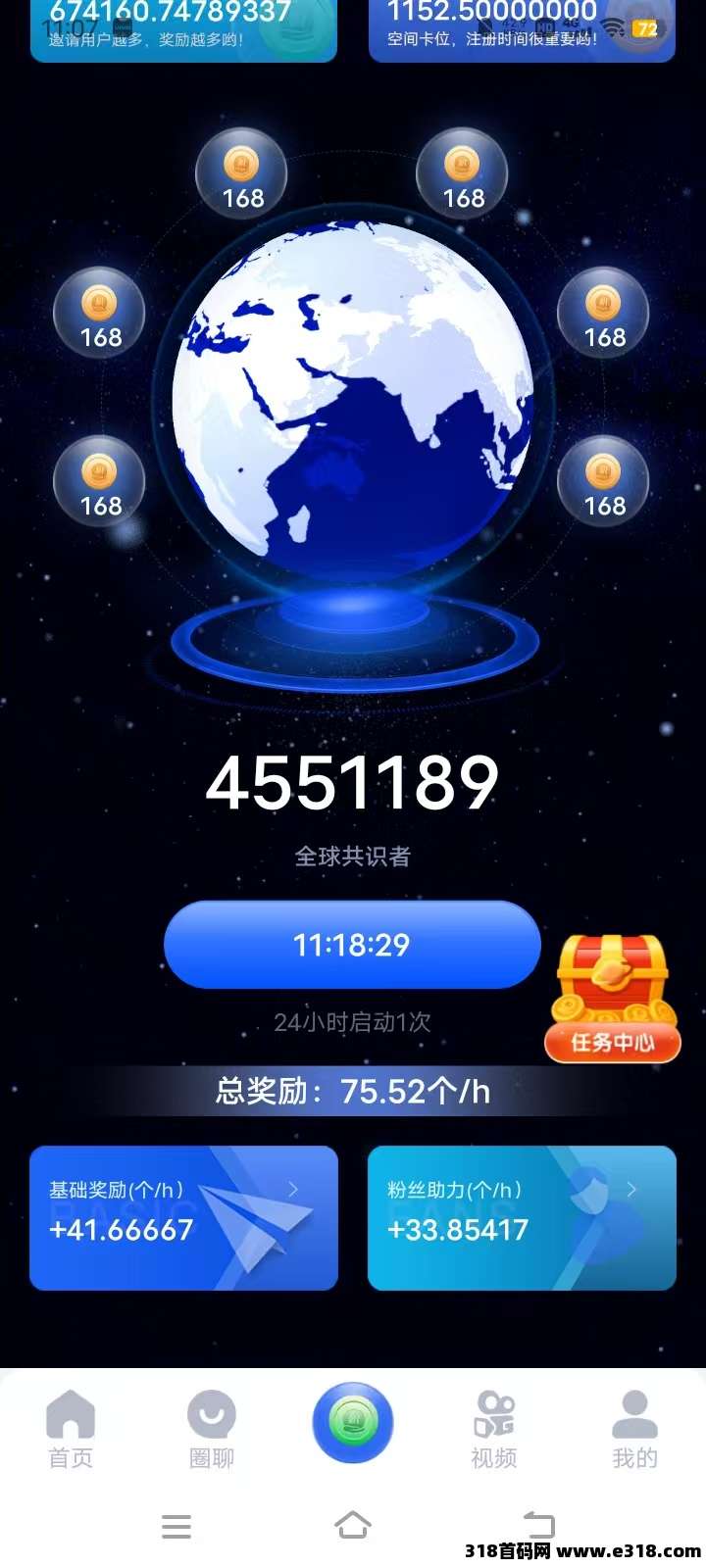Tap the system home button

click(x=353, y=1525)
